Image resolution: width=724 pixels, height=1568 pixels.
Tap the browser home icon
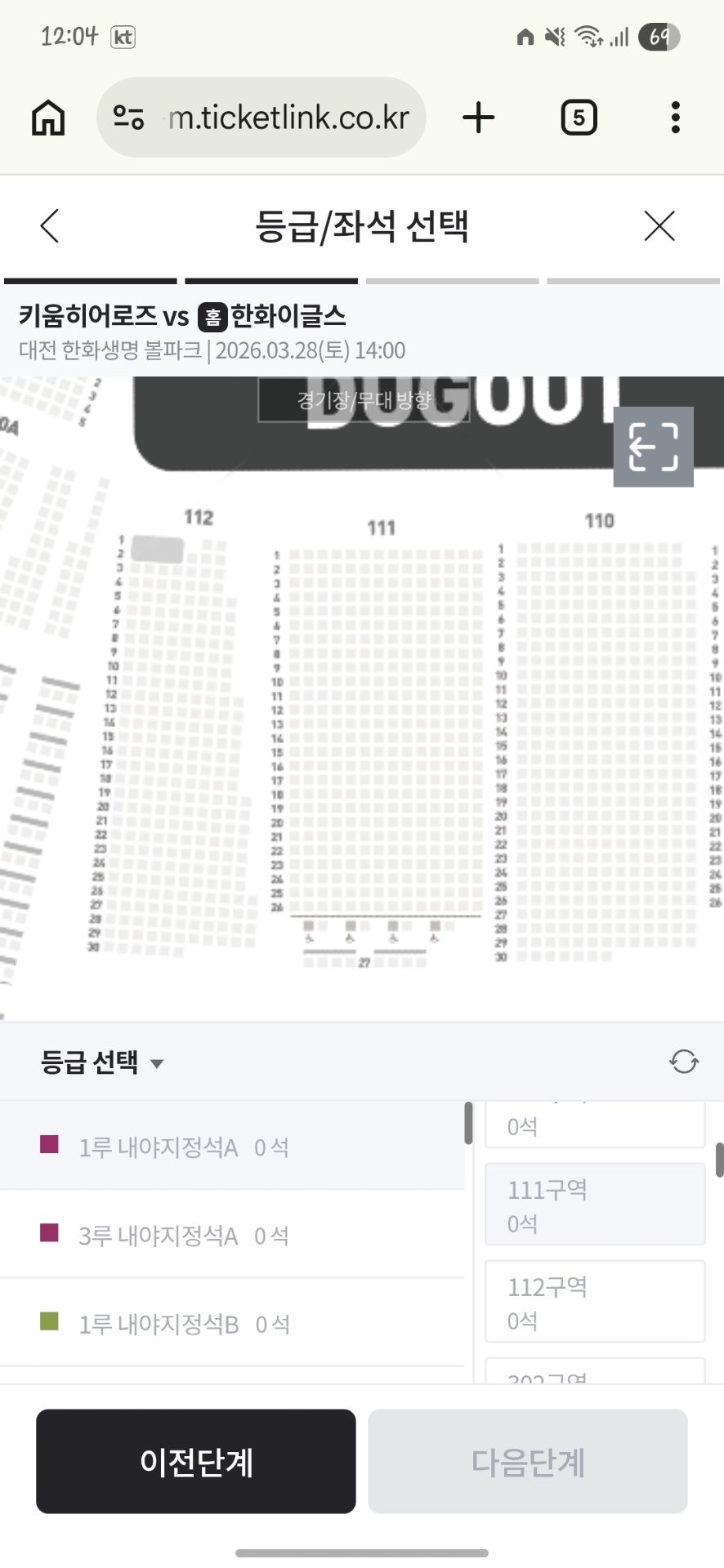click(x=48, y=118)
